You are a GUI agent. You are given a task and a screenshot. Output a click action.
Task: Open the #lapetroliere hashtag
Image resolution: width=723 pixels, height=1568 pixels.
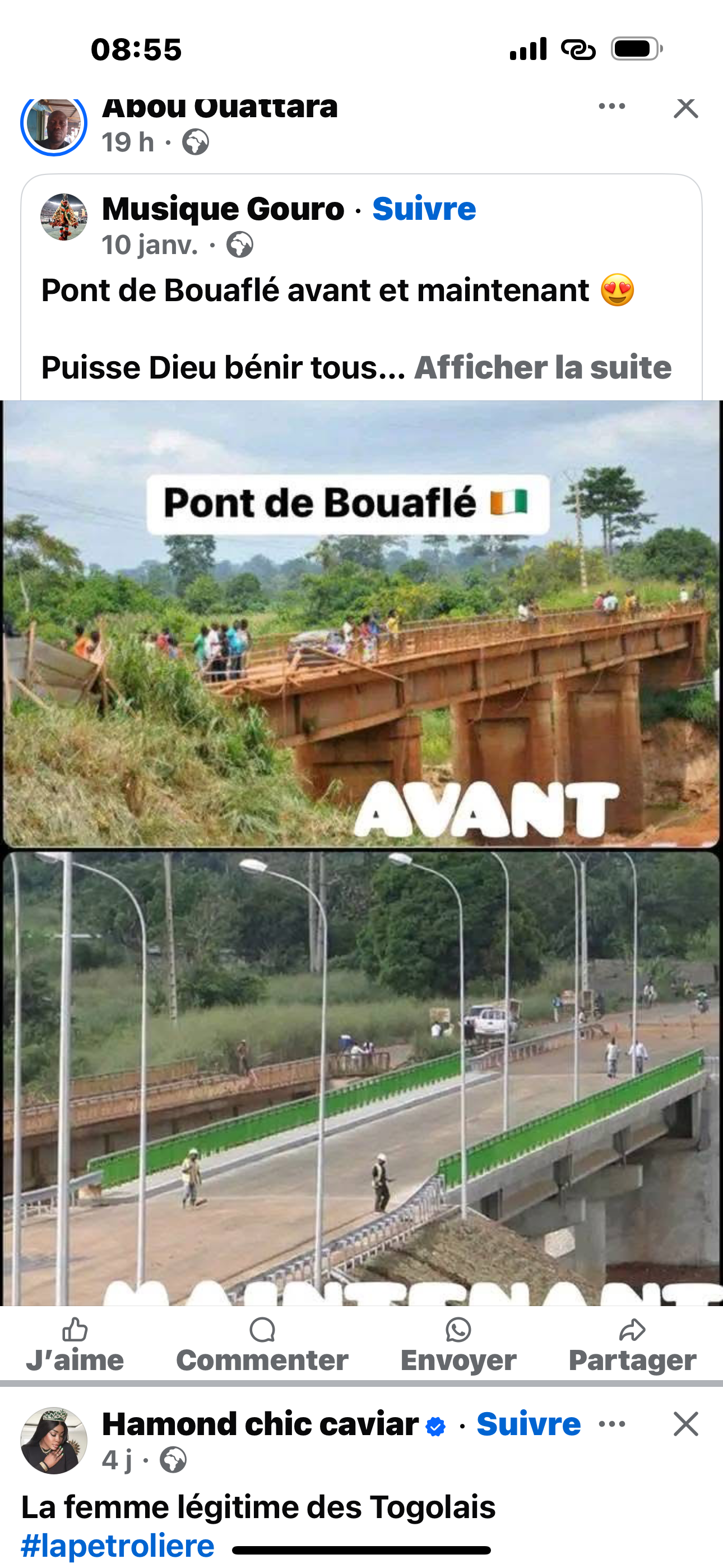pos(118,1546)
